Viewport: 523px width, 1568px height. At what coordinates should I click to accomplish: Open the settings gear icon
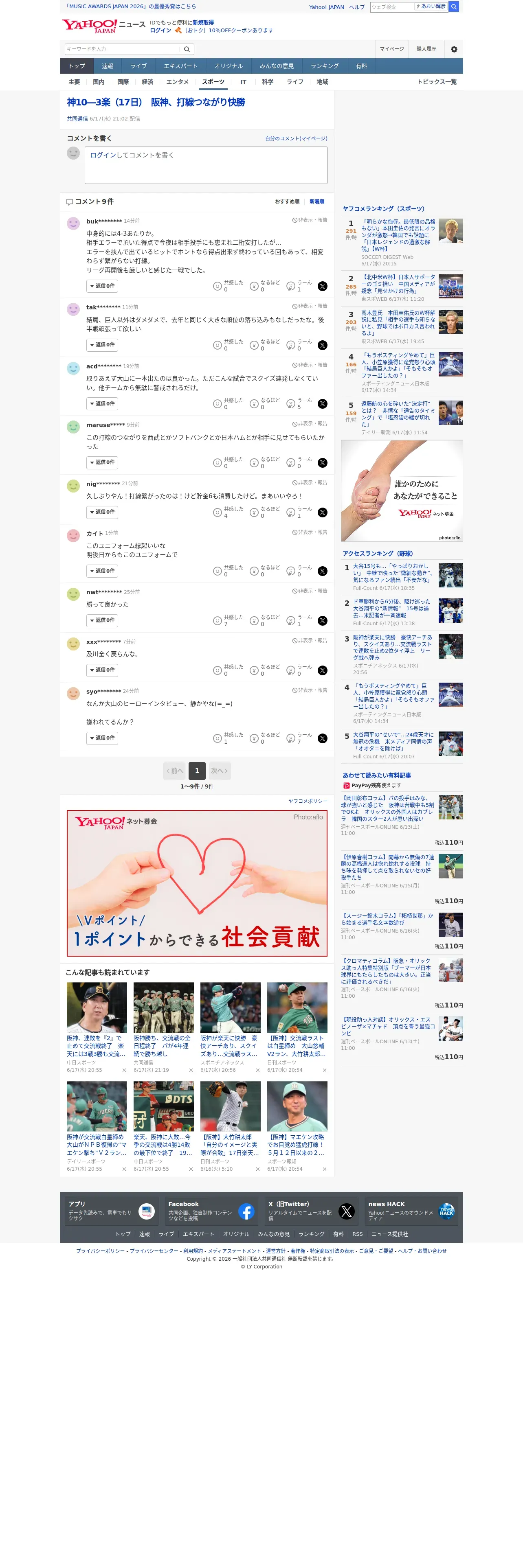(454, 49)
